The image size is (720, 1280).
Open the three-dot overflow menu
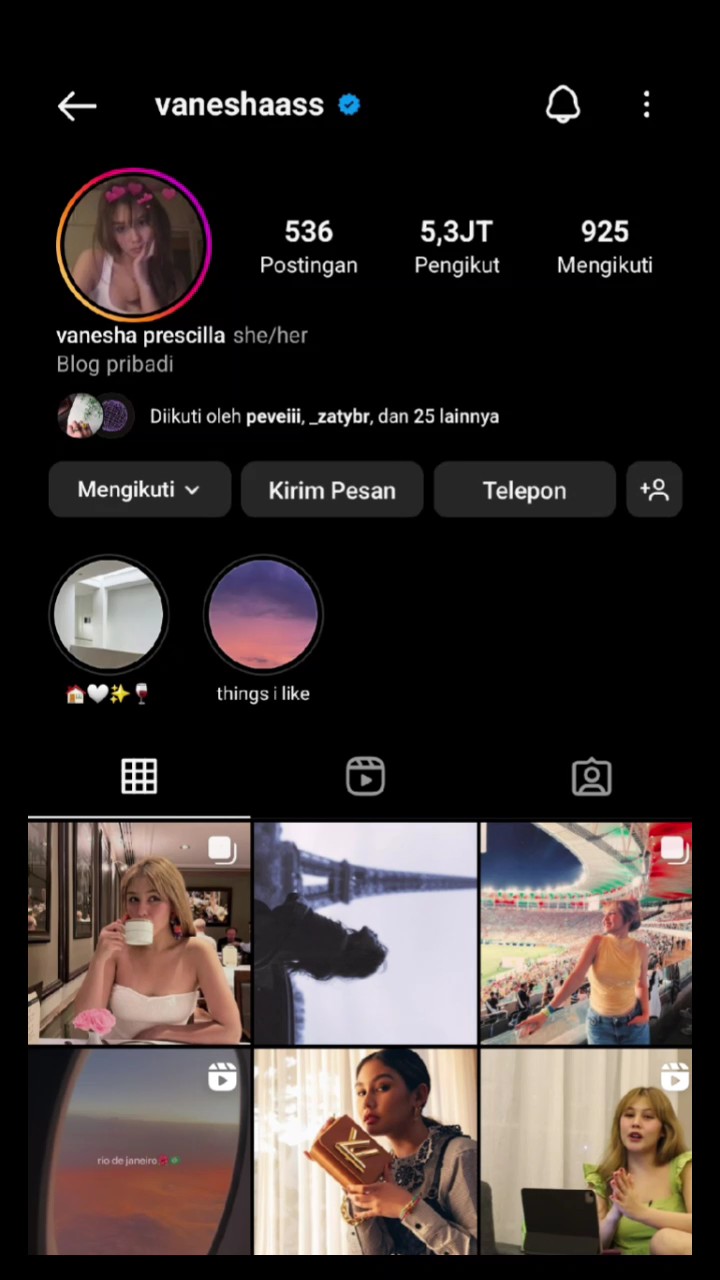646,104
